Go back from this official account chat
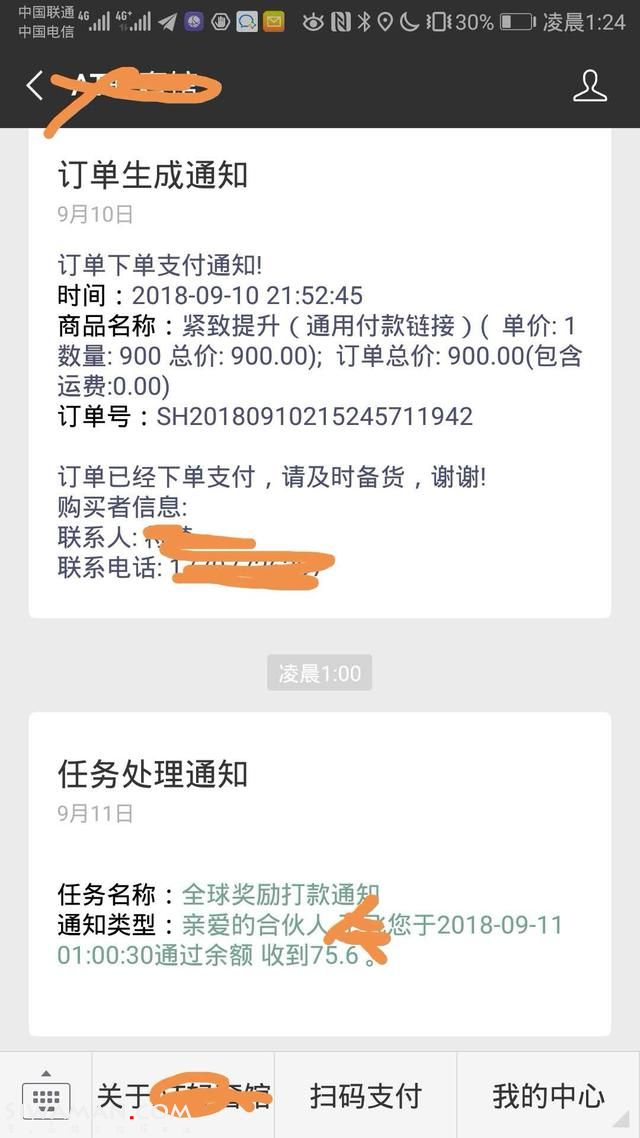This screenshot has height=1138, width=640. [35, 86]
